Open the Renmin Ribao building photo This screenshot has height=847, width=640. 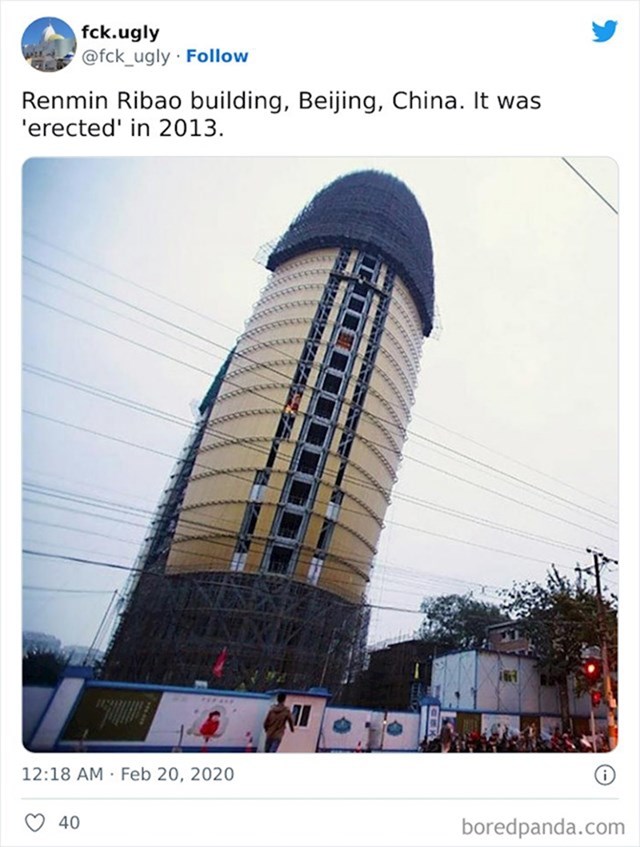tap(320, 454)
